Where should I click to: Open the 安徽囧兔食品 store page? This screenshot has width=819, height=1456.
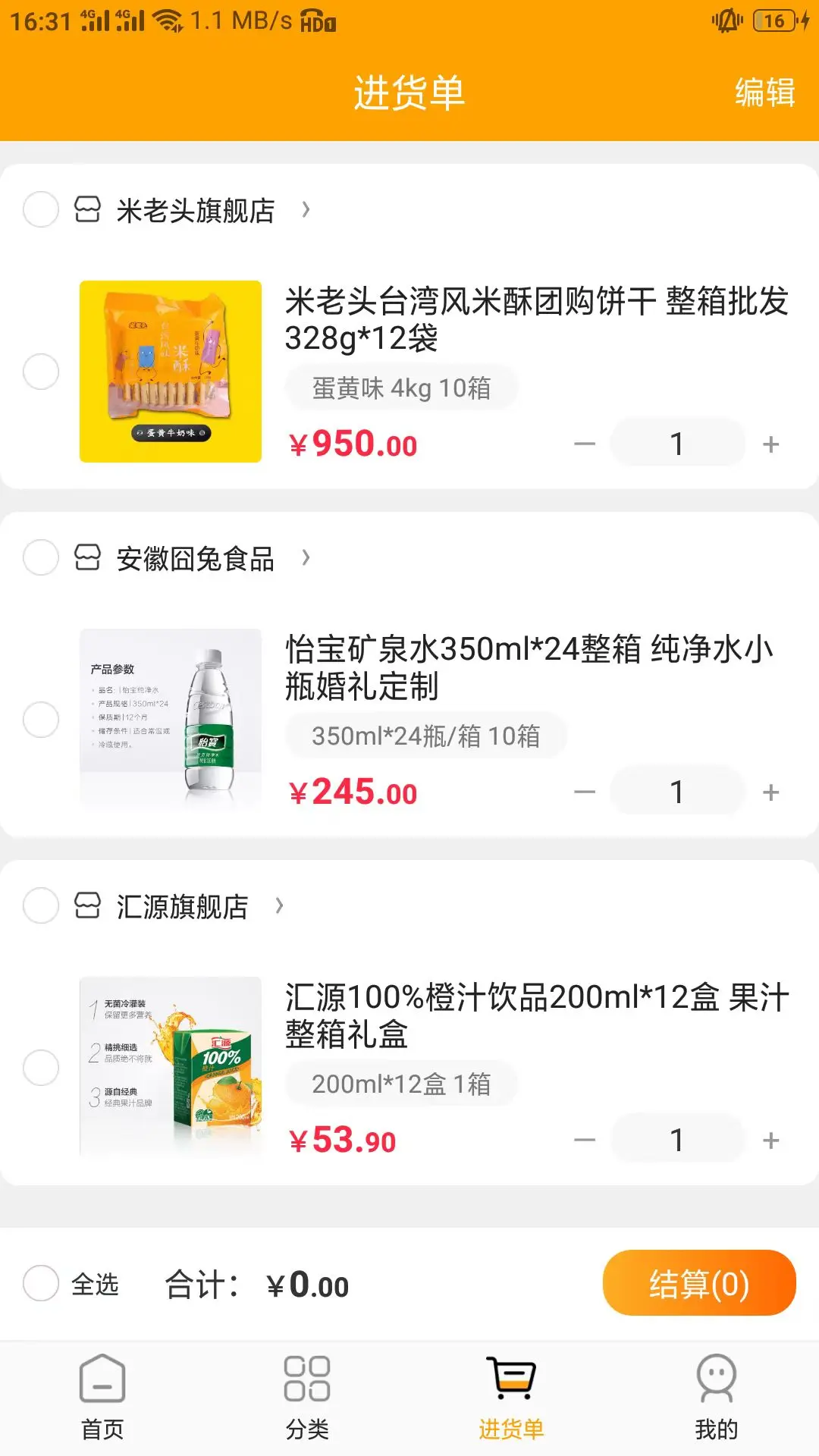[x=195, y=558]
